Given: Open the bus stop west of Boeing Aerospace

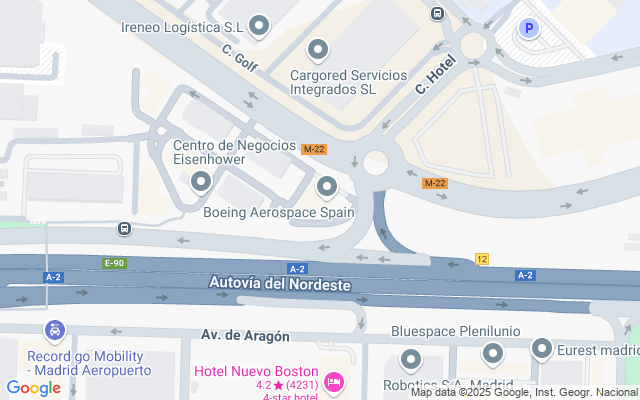Looking at the screenshot, I should point(124,229).
